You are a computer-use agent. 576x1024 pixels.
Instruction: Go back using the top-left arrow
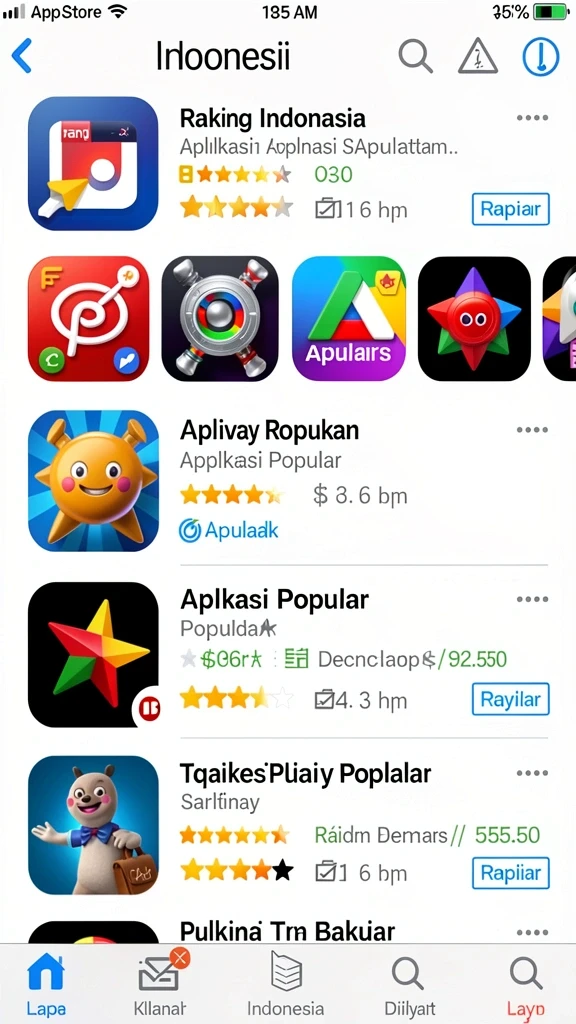click(x=22, y=56)
